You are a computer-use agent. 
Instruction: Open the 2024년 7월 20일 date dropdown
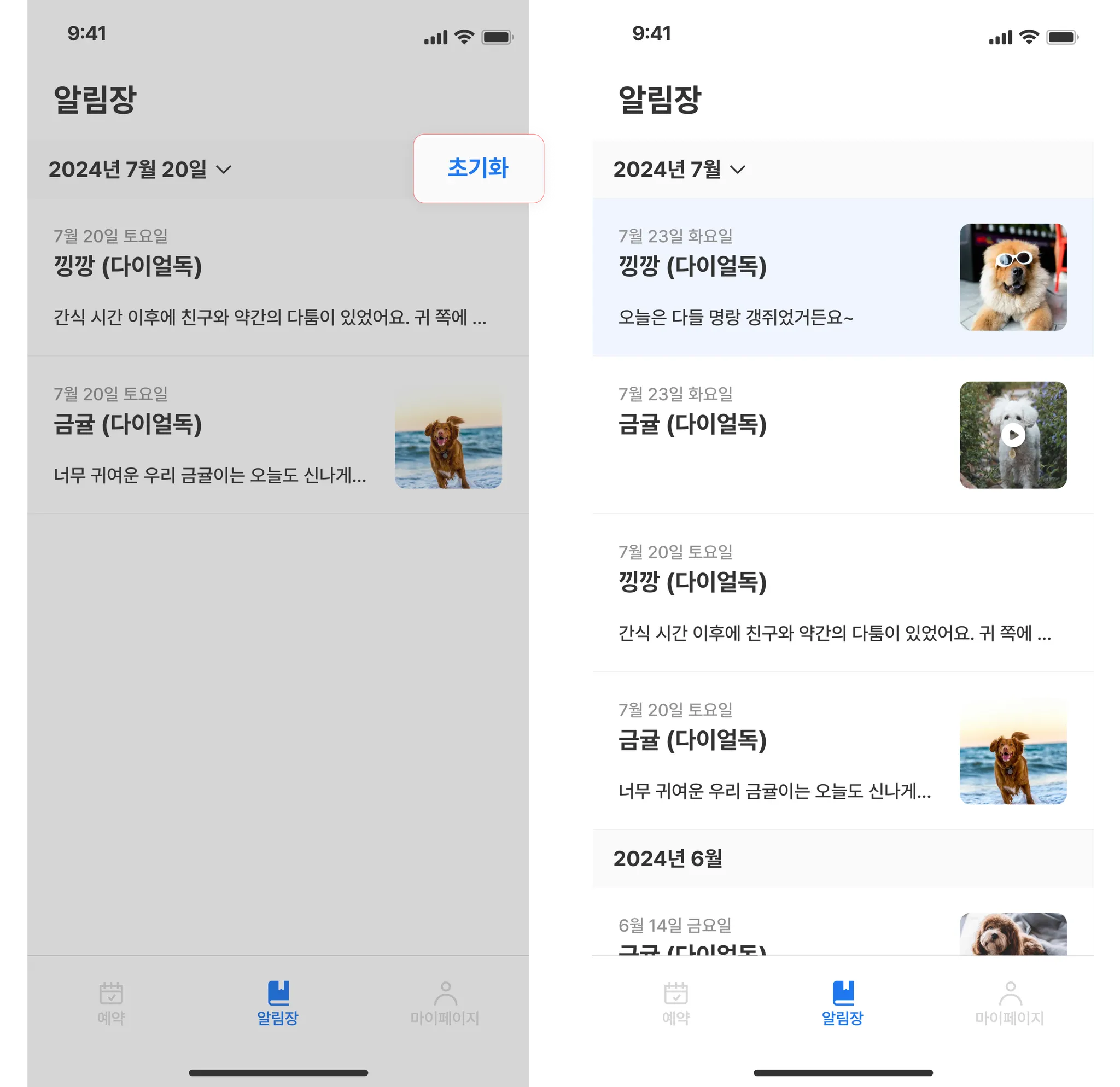[x=140, y=170]
